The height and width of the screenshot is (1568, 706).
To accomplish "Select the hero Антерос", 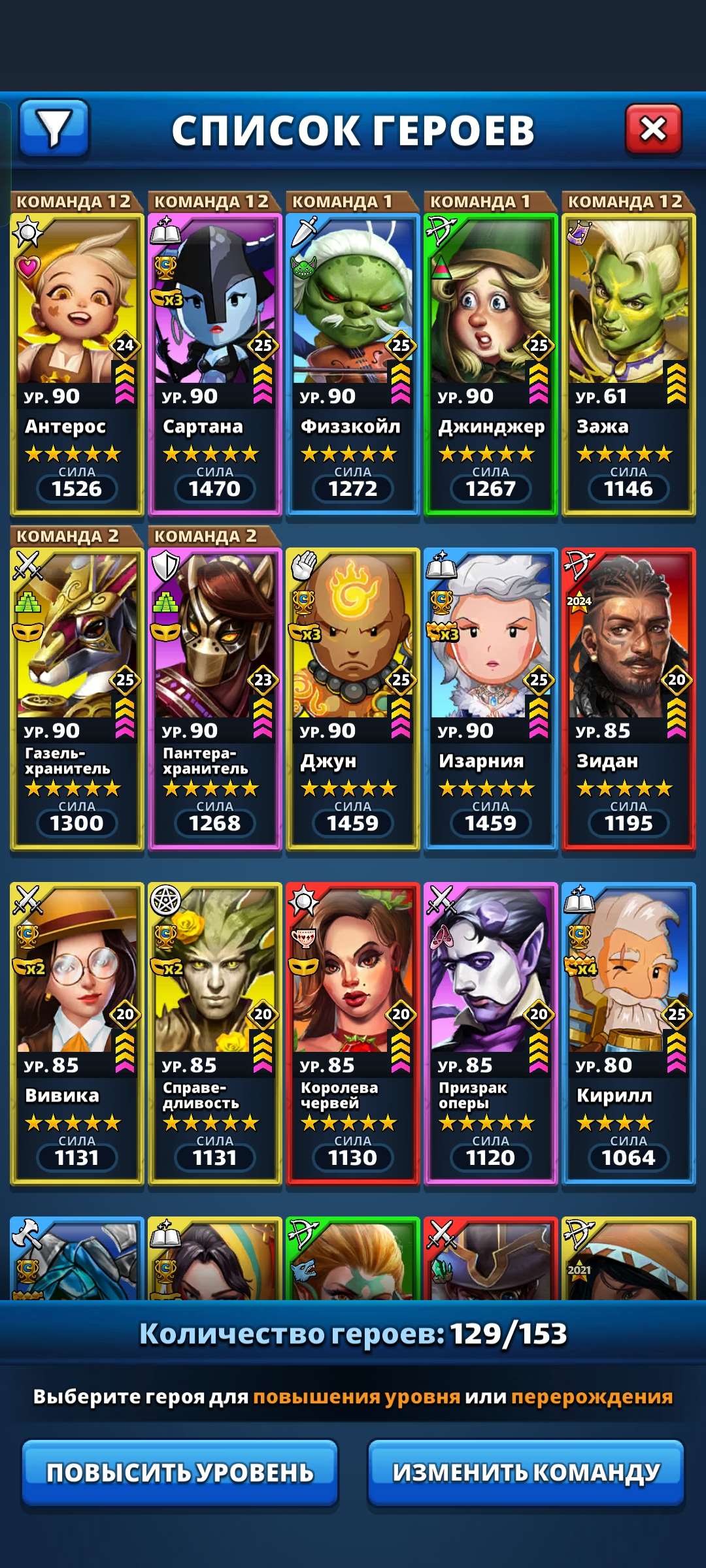I will (76, 363).
